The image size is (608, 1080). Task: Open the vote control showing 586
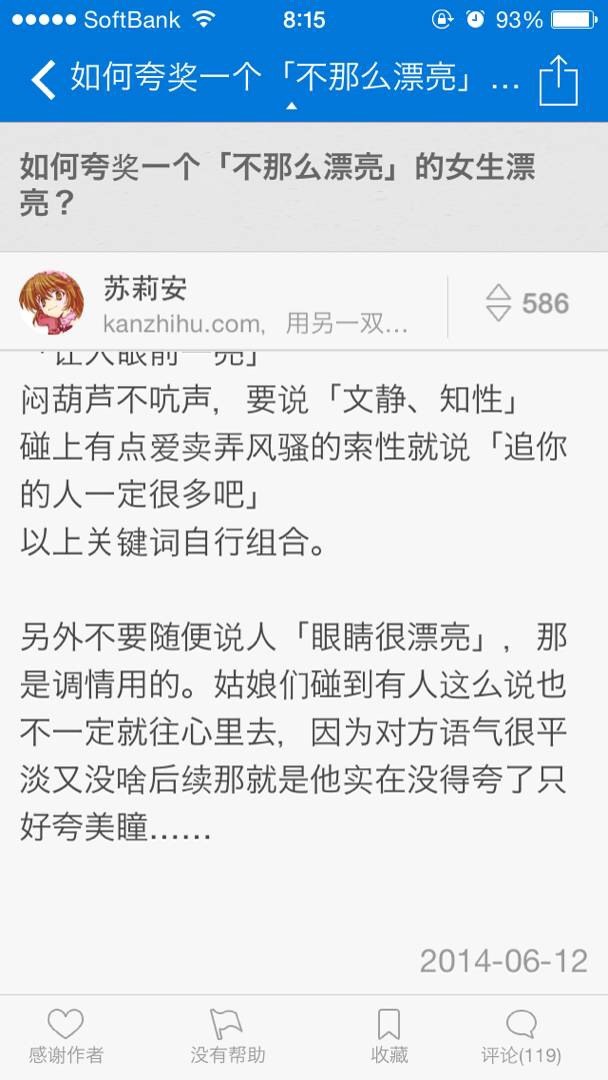pos(527,304)
